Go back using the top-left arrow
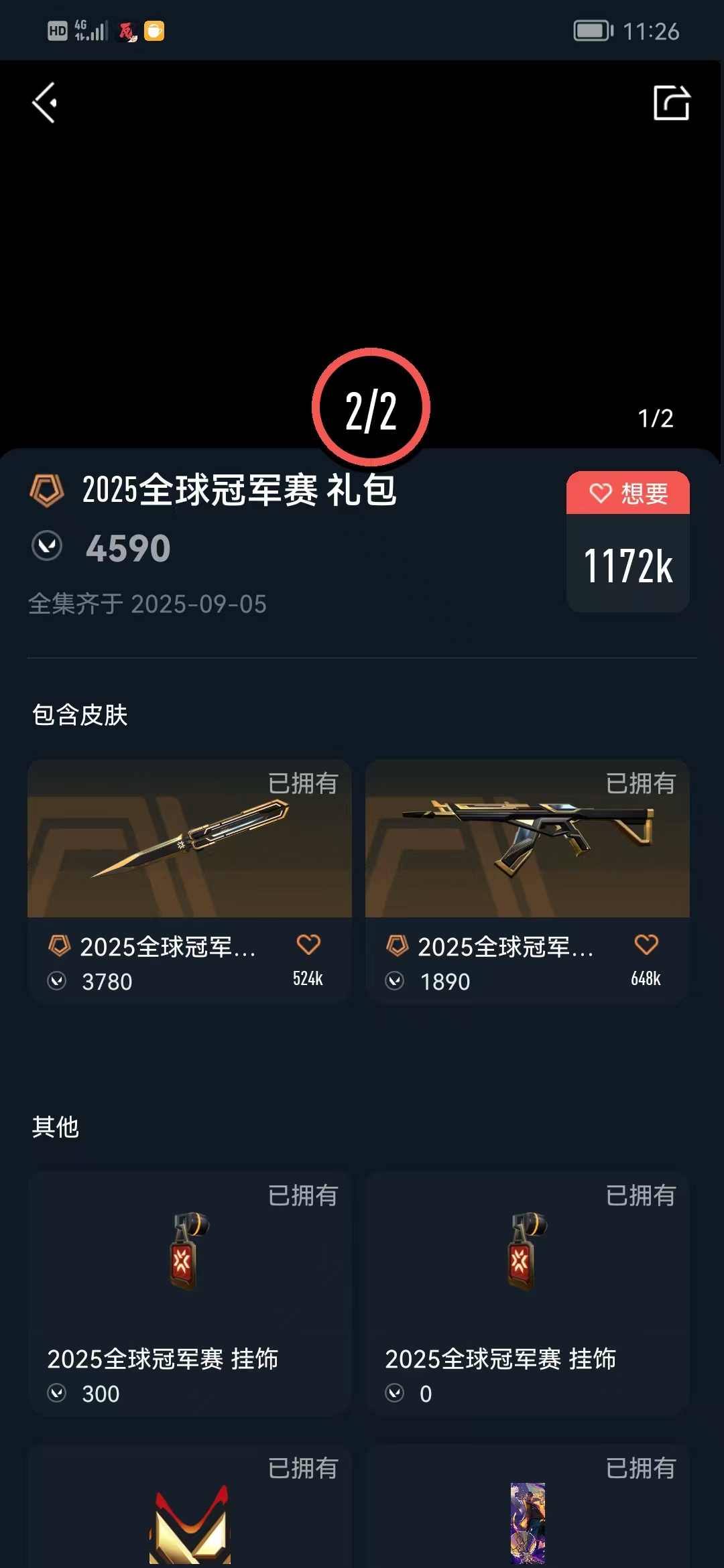 pyautogui.click(x=45, y=103)
